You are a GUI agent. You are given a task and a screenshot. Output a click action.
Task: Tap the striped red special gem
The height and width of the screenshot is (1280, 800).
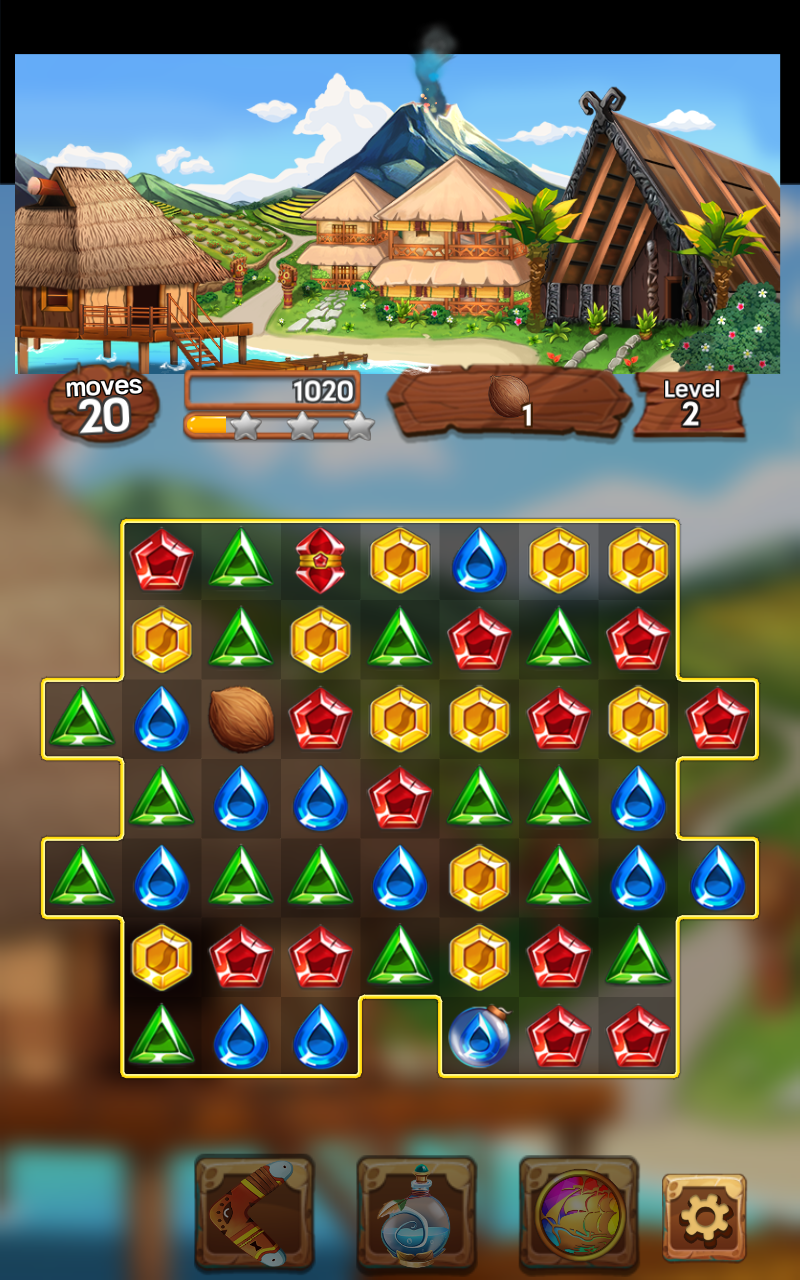[320, 560]
